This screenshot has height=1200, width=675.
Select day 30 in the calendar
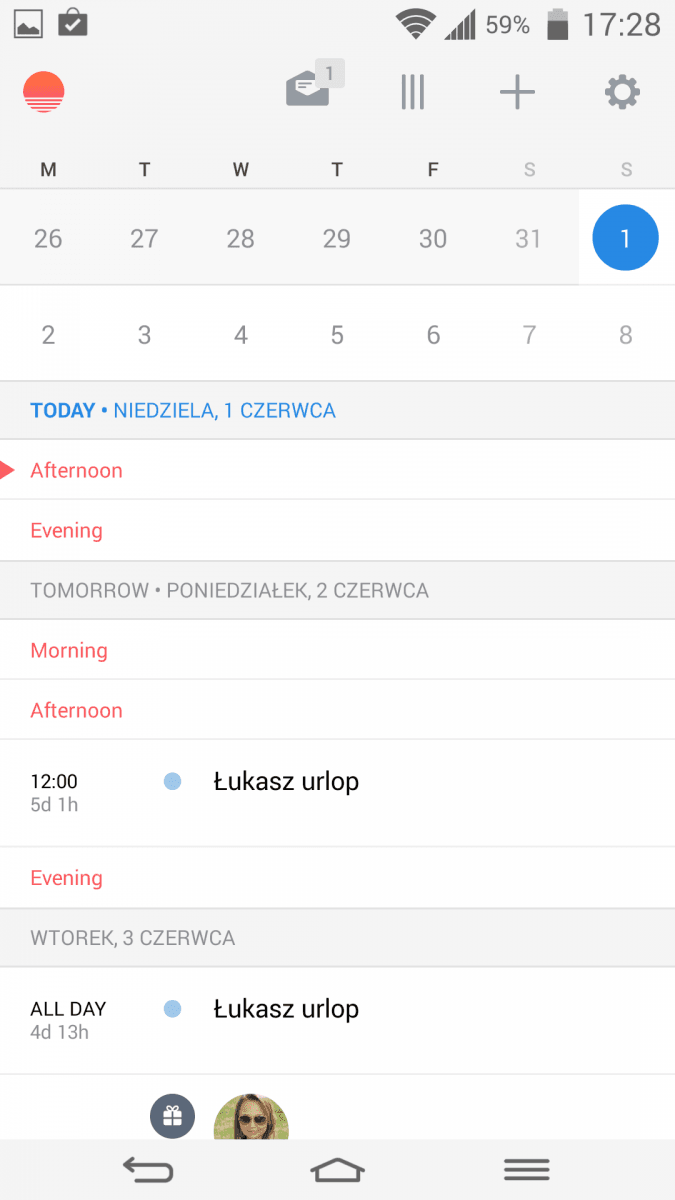(433, 238)
